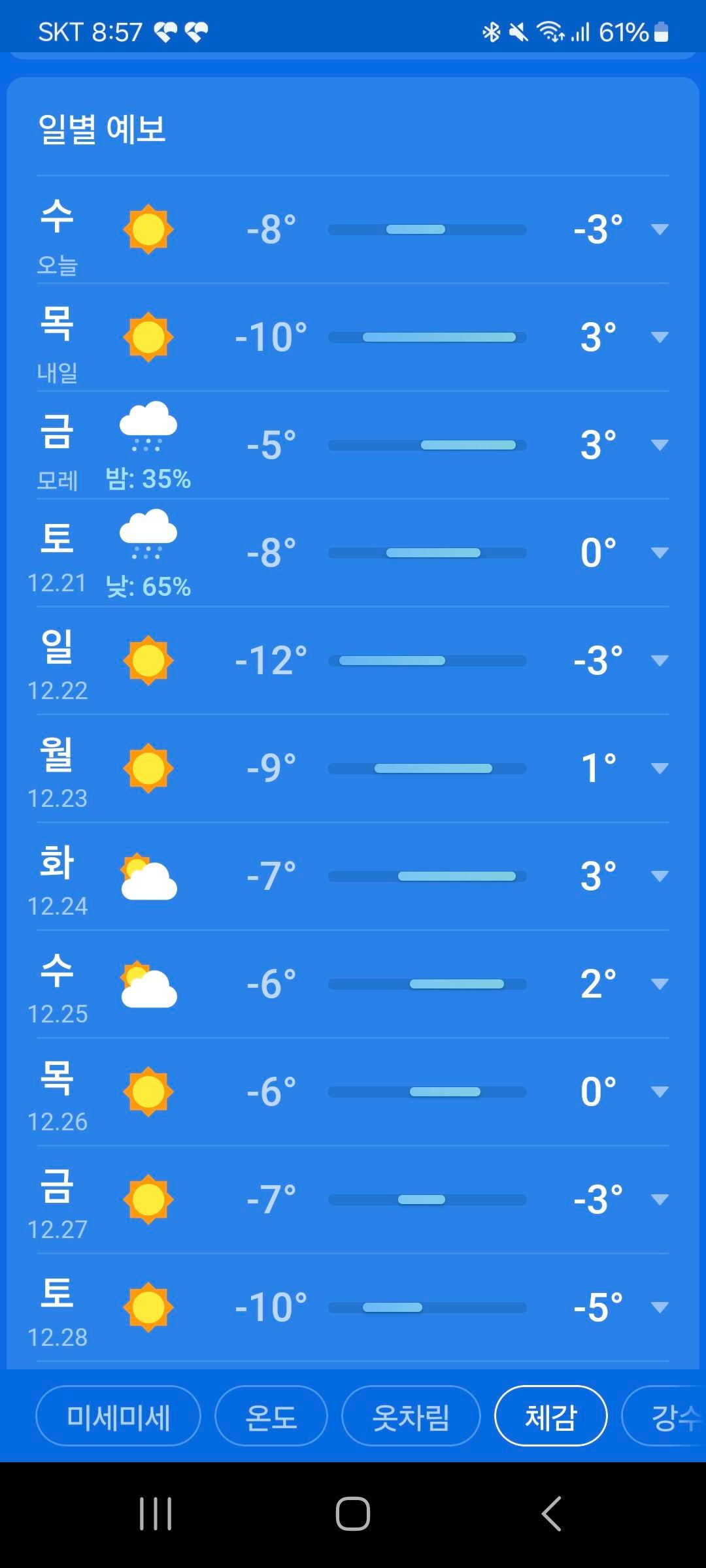
Task: Expand the 금 12.27 forecast details
Action: pos(660,1200)
